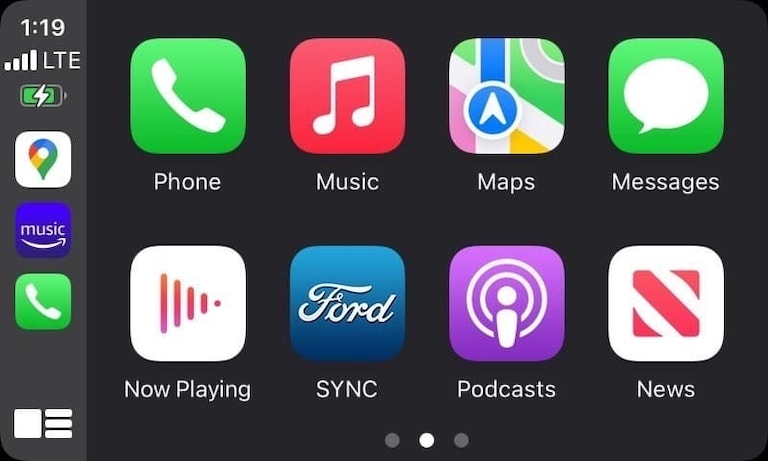Open Amazon Music from the sidebar
The image size is (768, 461).
pos(43,230)
